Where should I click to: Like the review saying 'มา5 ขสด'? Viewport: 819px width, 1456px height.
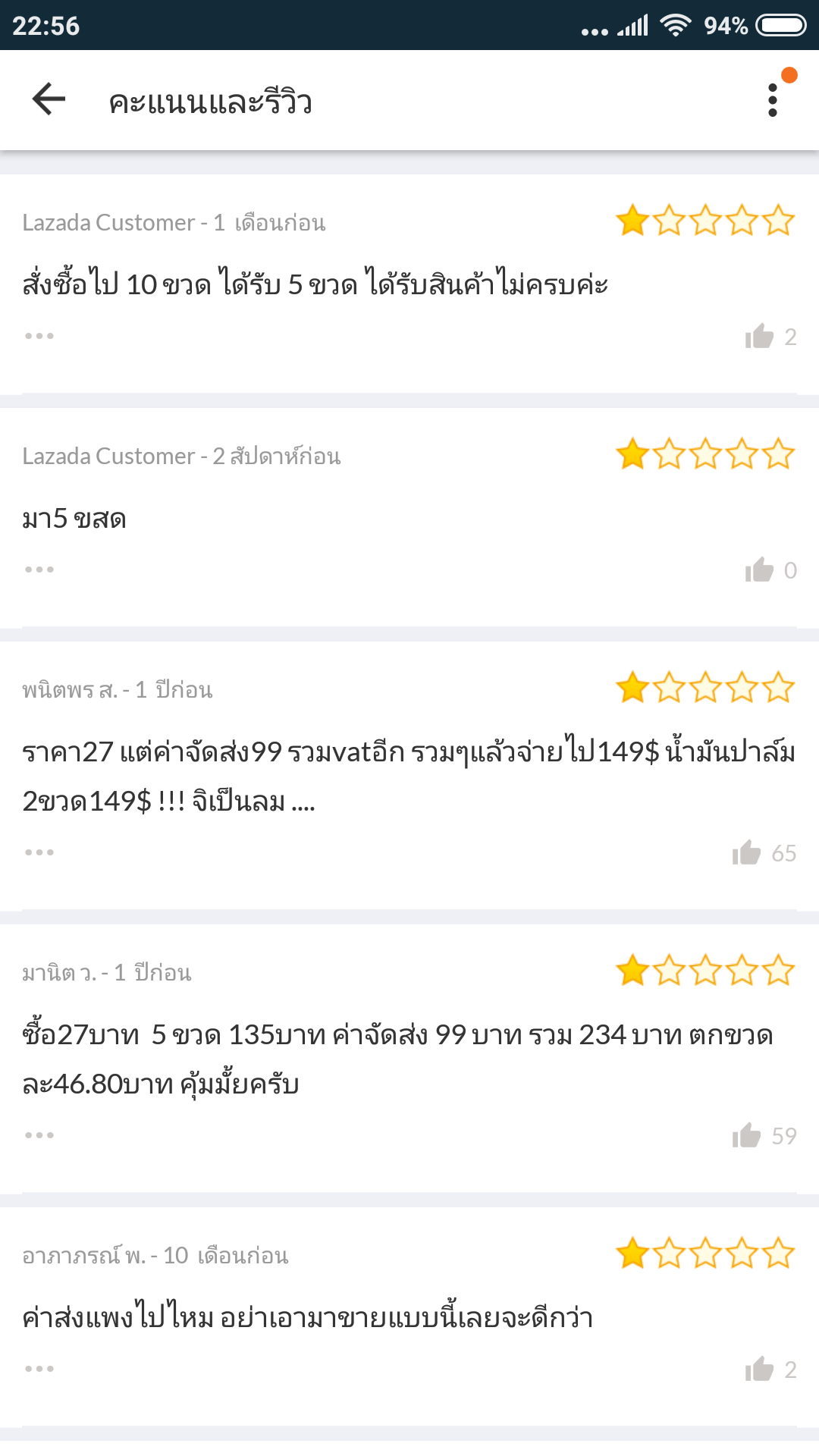tap(759, 570)
